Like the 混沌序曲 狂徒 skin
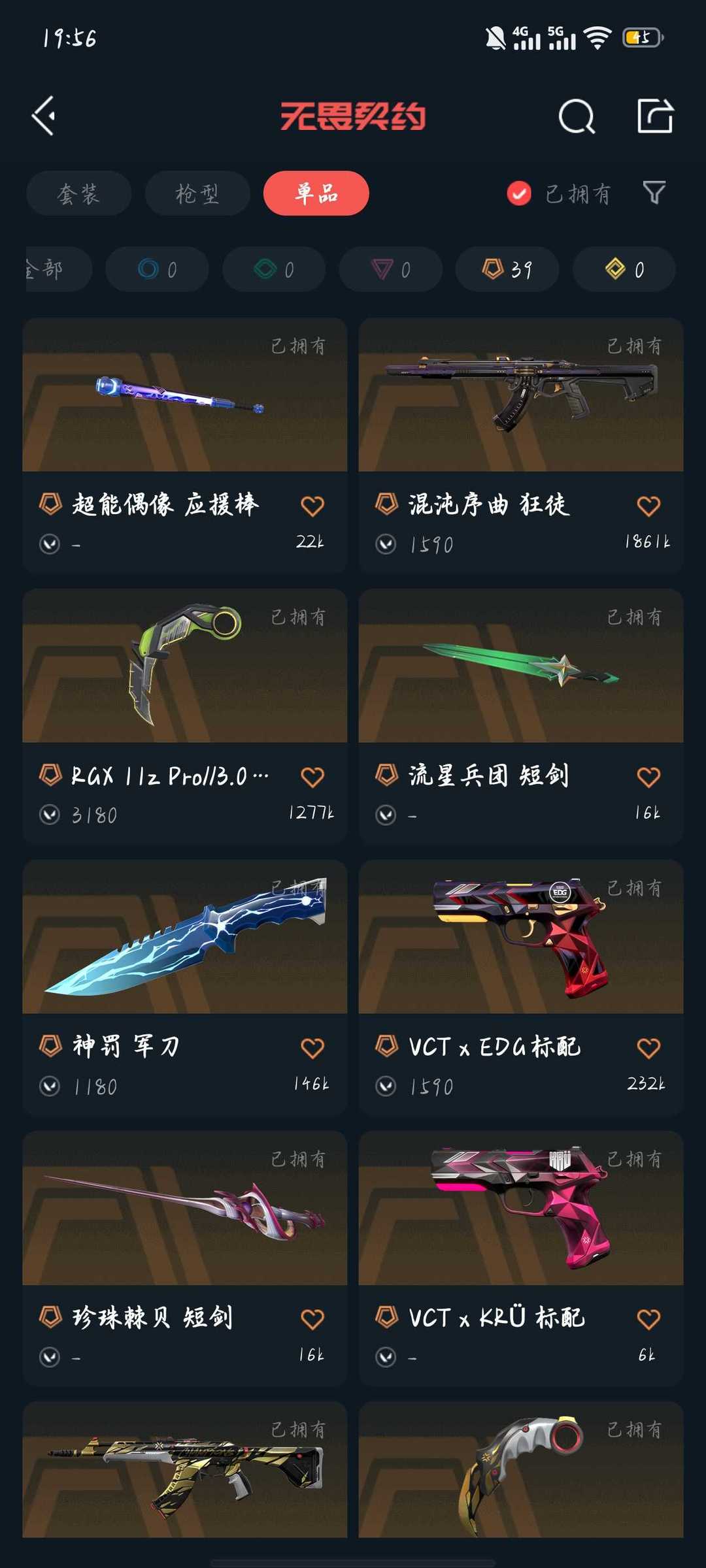This screenshot has width=706, height=1568. click(648, 506)
